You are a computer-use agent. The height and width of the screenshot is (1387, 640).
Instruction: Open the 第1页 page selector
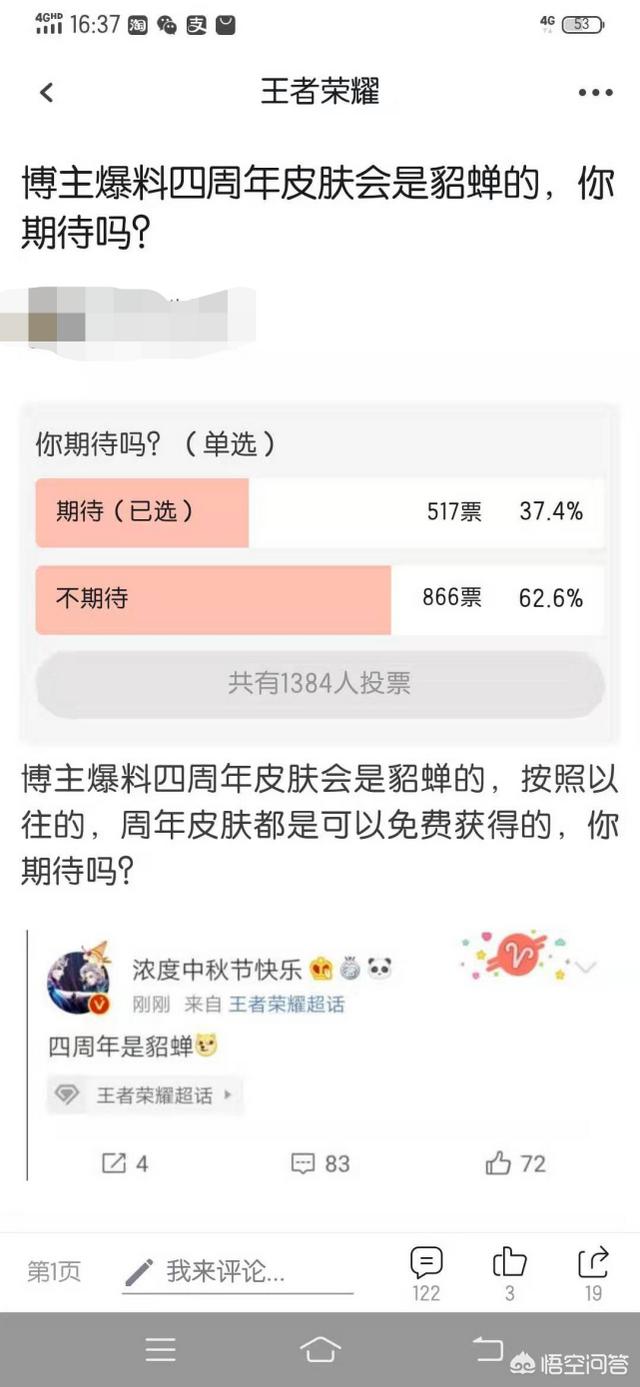(54, 1272)
